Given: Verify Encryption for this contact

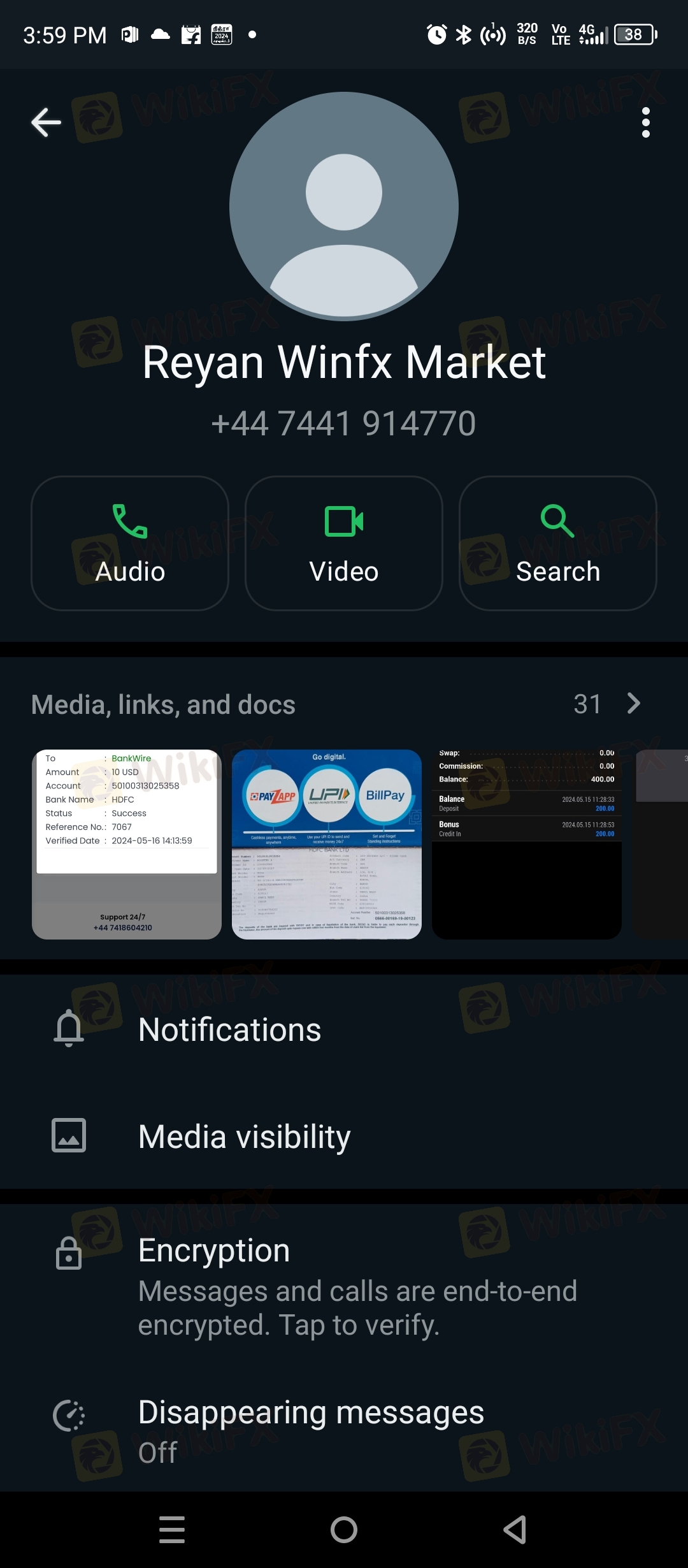Looking at the screenshot, I should pyautogui.click(x=344, y=1285).
